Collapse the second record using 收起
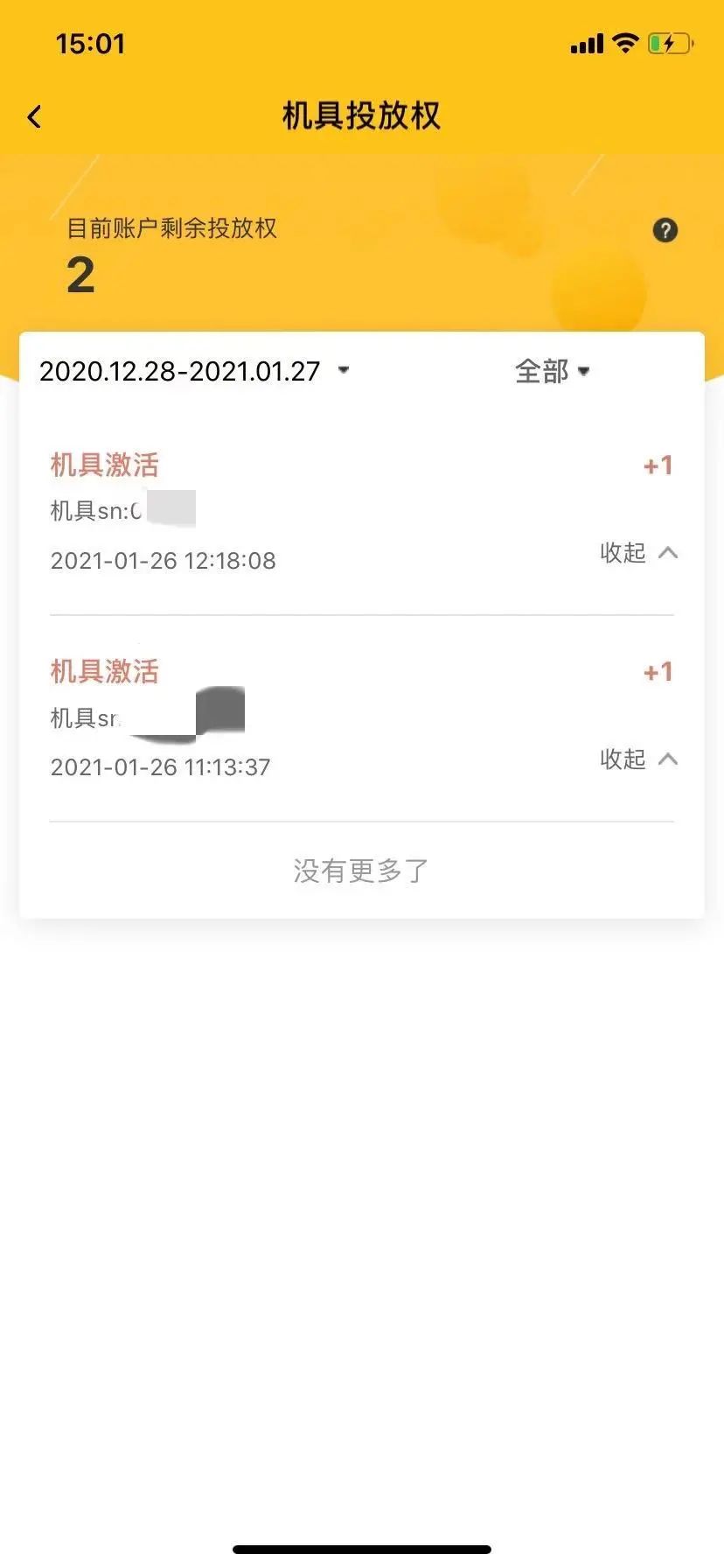Viewport: 724px width, 1568px height. pyautogui.click(x=623, y=759)
